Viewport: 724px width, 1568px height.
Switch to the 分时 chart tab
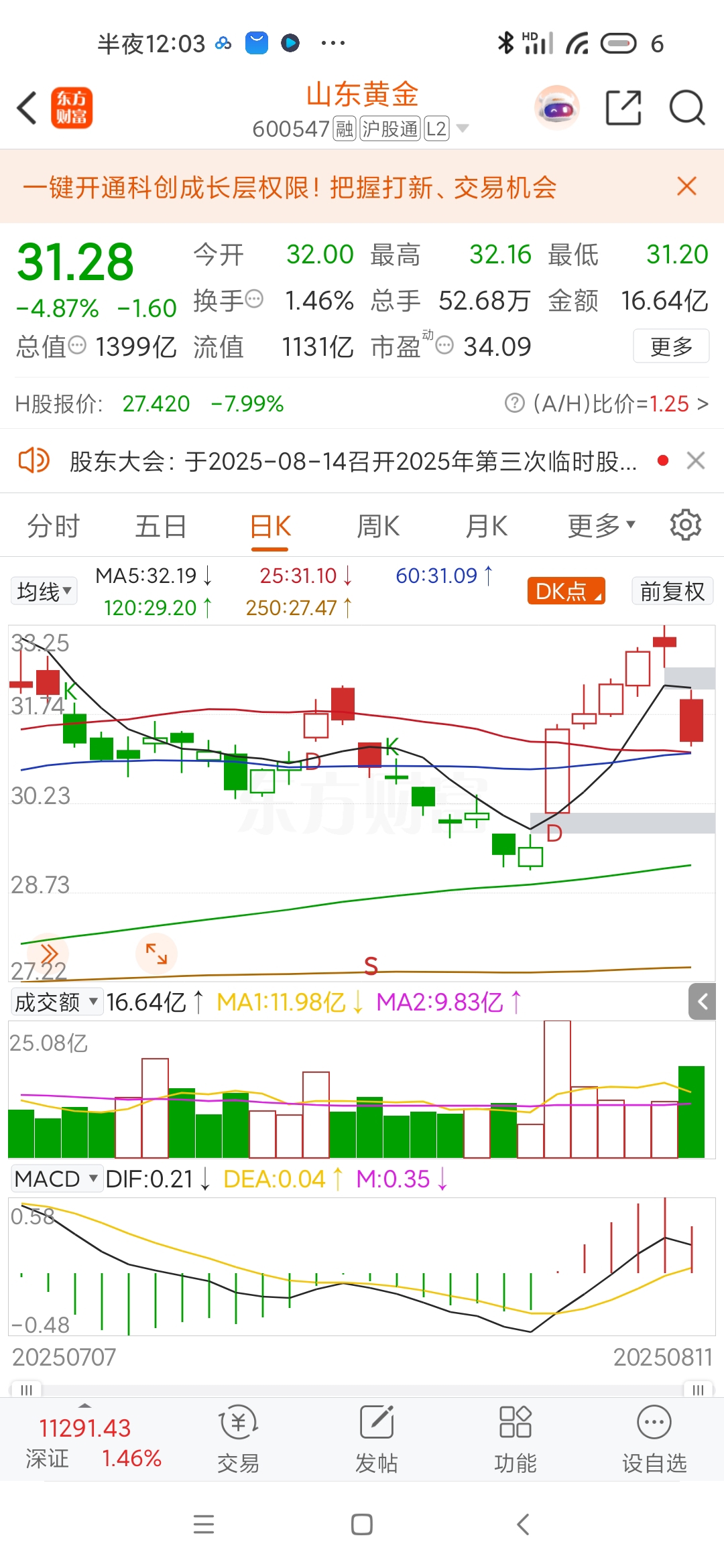coord(54,526)
